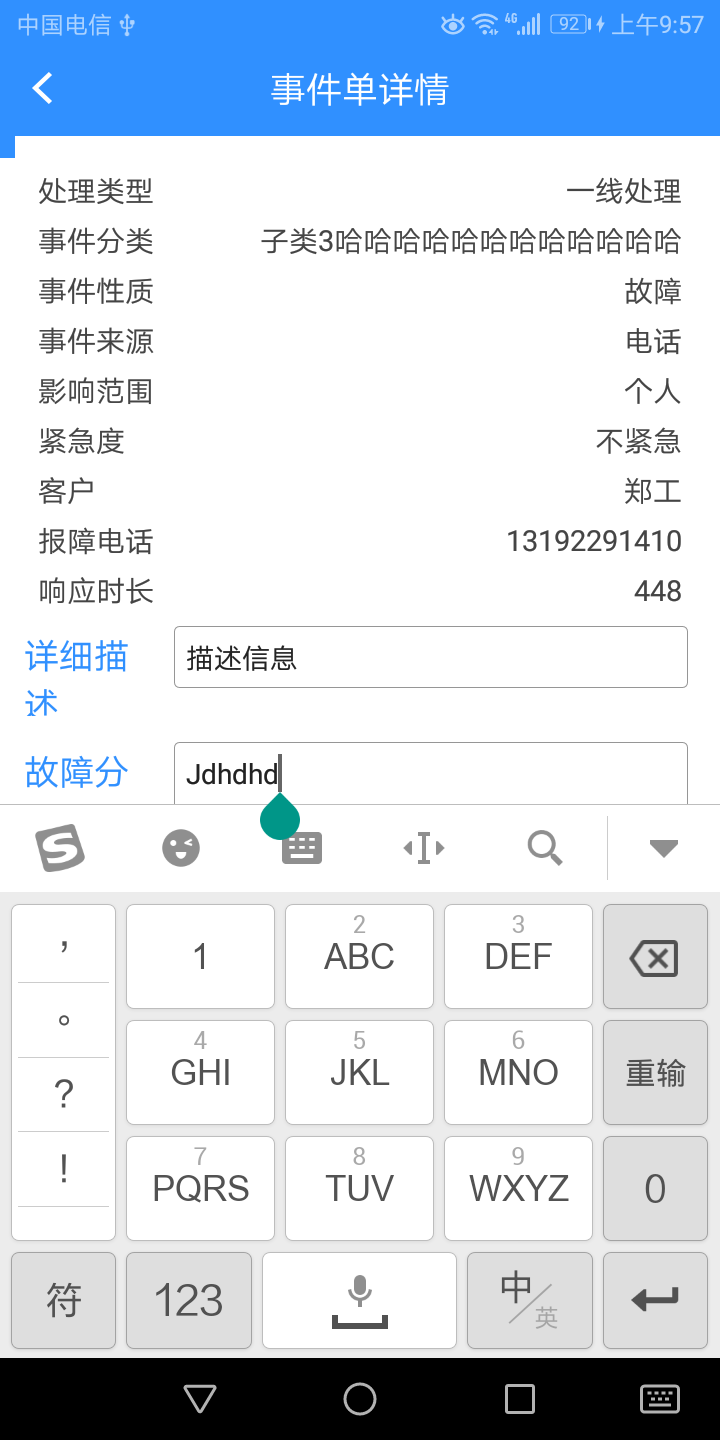Tap the home circle in the navigation bar
Image resolution: width=720 pixels, height=1440 pixels.
pyautogui.click(x=359, y=1399)
